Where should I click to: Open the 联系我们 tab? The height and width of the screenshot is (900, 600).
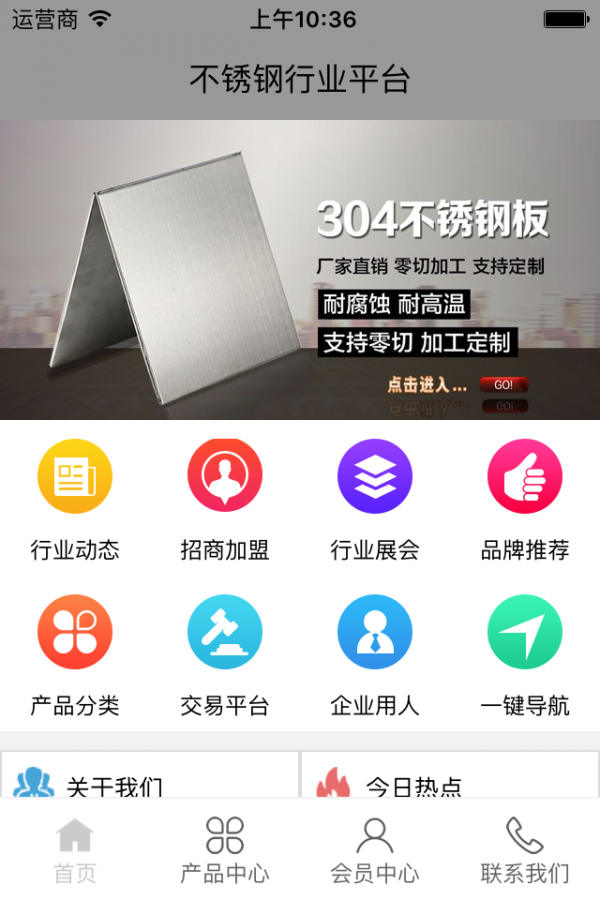(525, 850)
